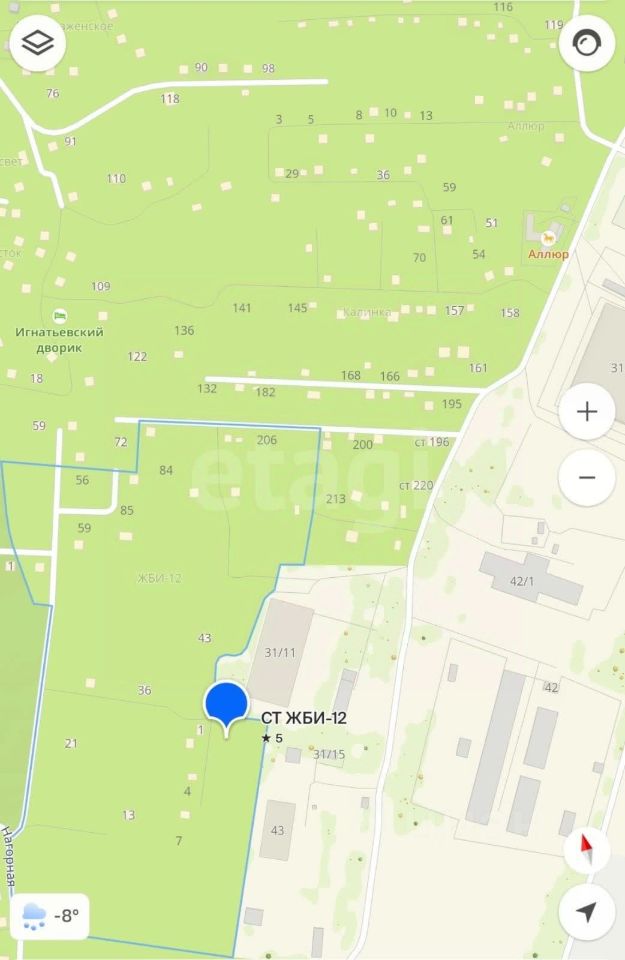625x960 pixels.
Task: Open the Игнатьевский дворик hotel marker
Action: [x=60, y=315]
